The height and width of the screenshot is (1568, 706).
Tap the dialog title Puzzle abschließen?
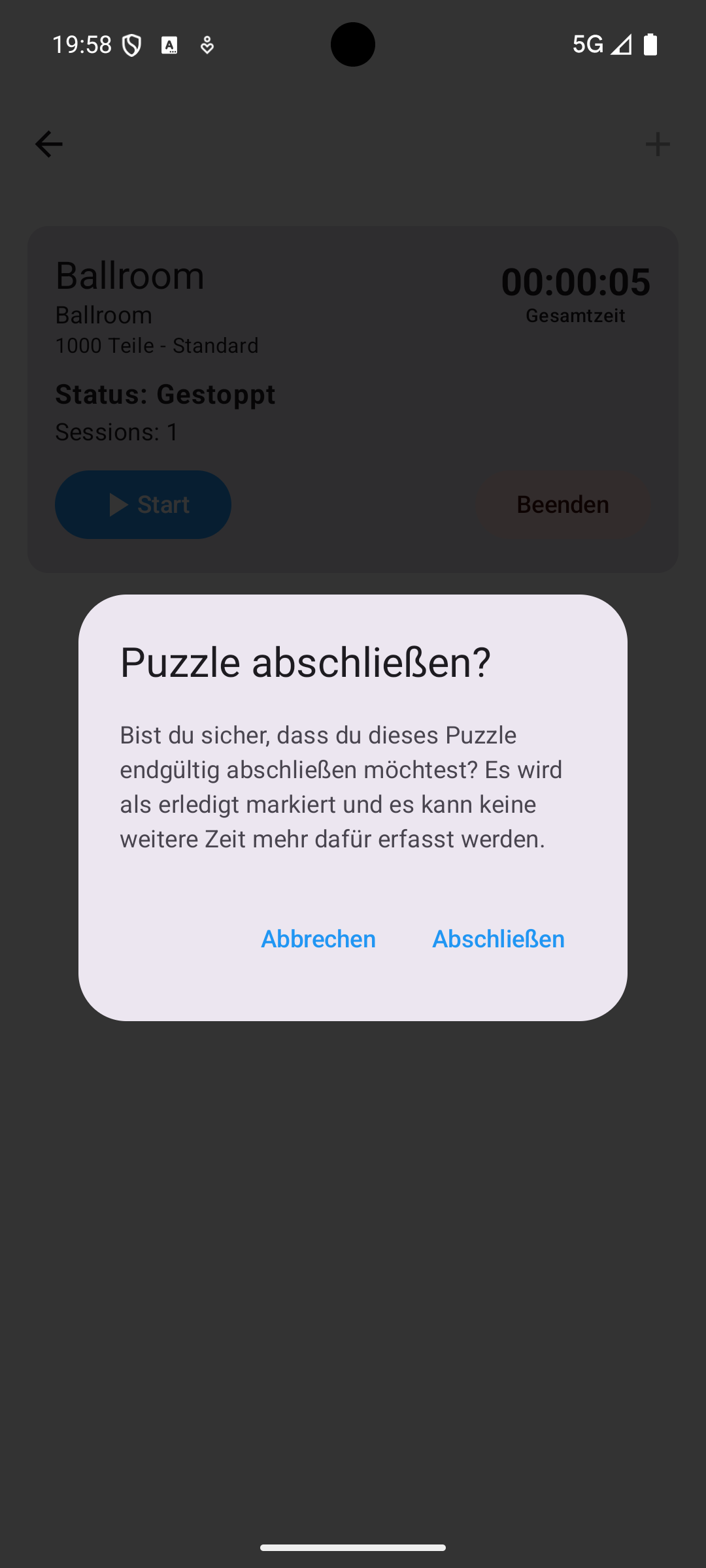coord(305,662)
